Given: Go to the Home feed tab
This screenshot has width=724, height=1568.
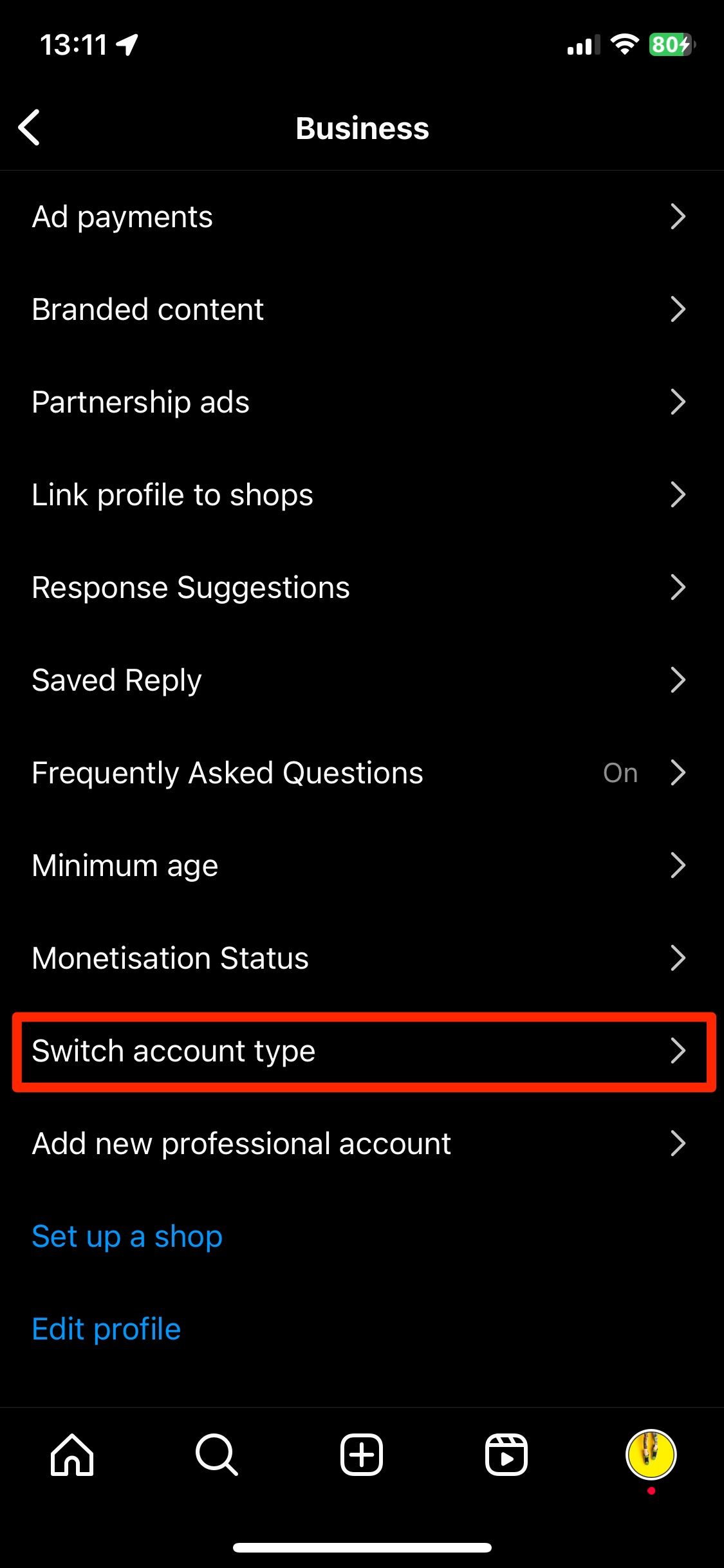Looking at the screenshot, I should [72, 1454].
